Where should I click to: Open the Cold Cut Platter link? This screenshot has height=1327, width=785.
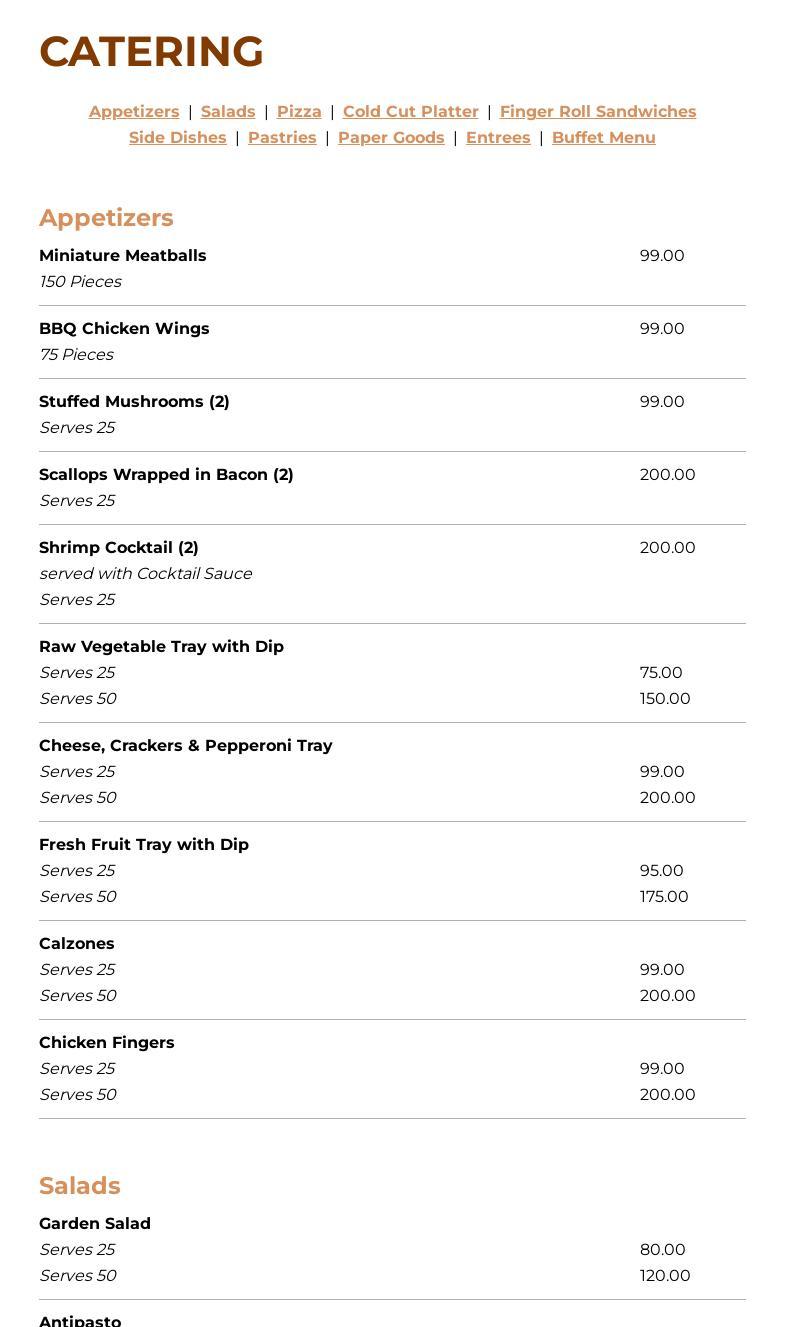(411, 111)
